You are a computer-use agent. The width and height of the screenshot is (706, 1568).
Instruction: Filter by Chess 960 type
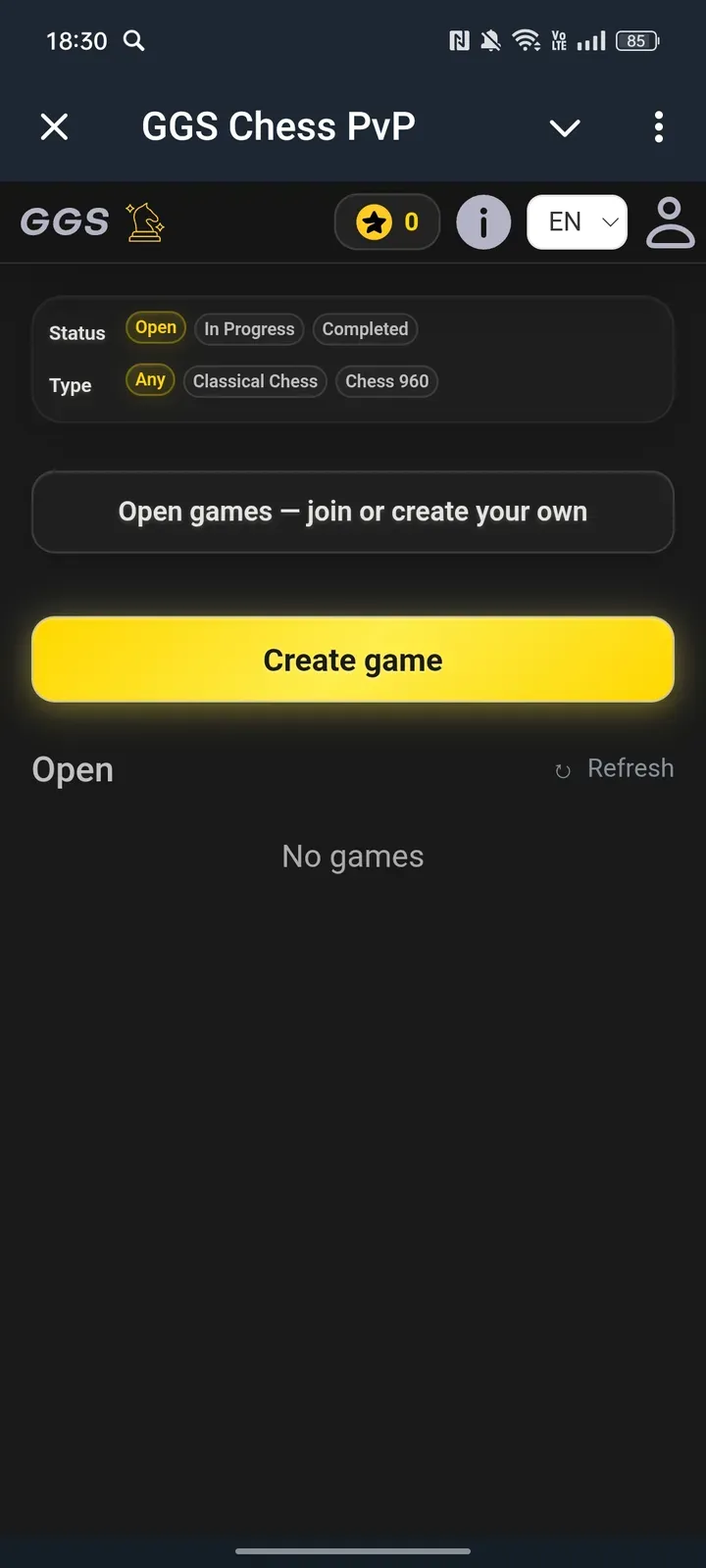click(x=386, y=381)
